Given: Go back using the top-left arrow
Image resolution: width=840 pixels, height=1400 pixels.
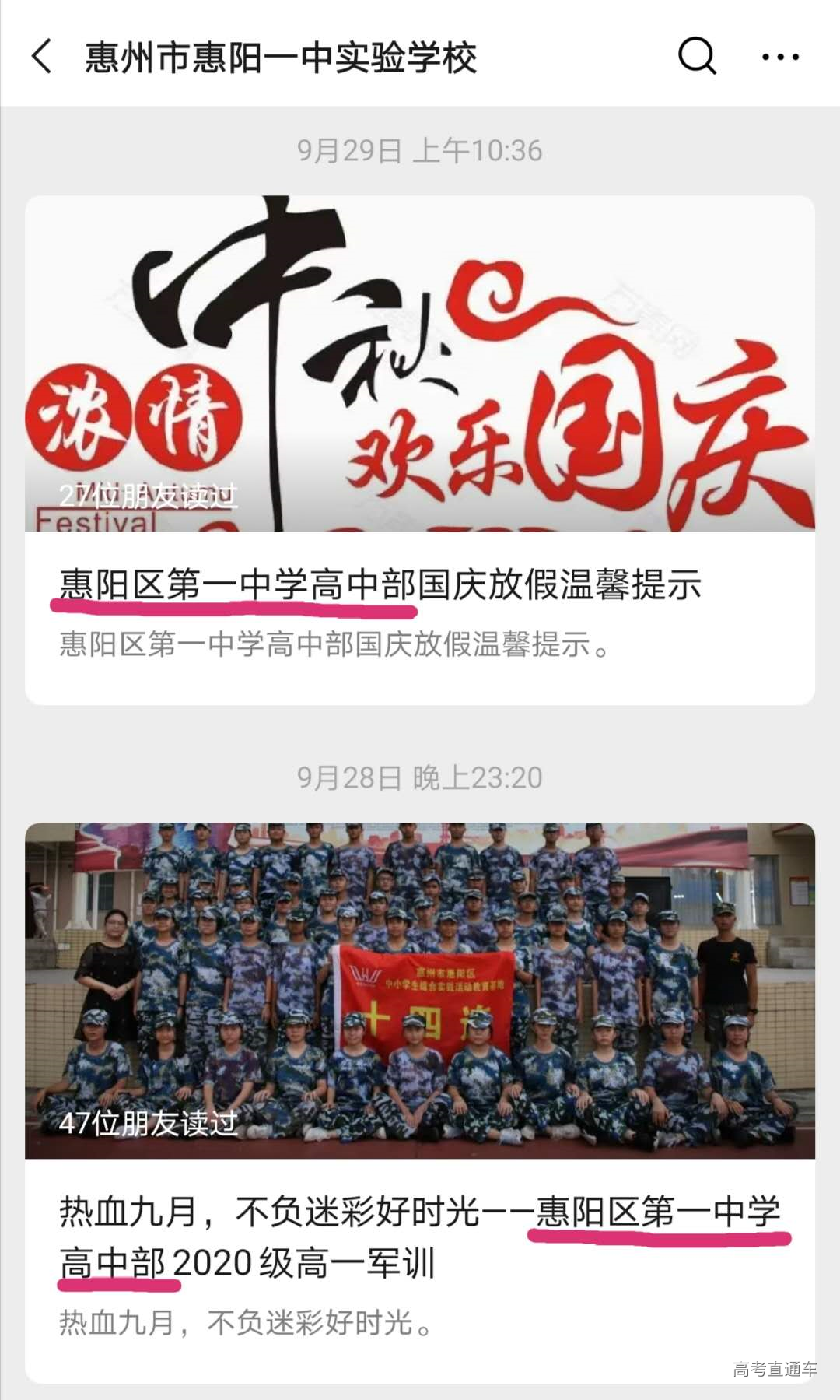Looking at the screenshot, I should pos(42,57).
